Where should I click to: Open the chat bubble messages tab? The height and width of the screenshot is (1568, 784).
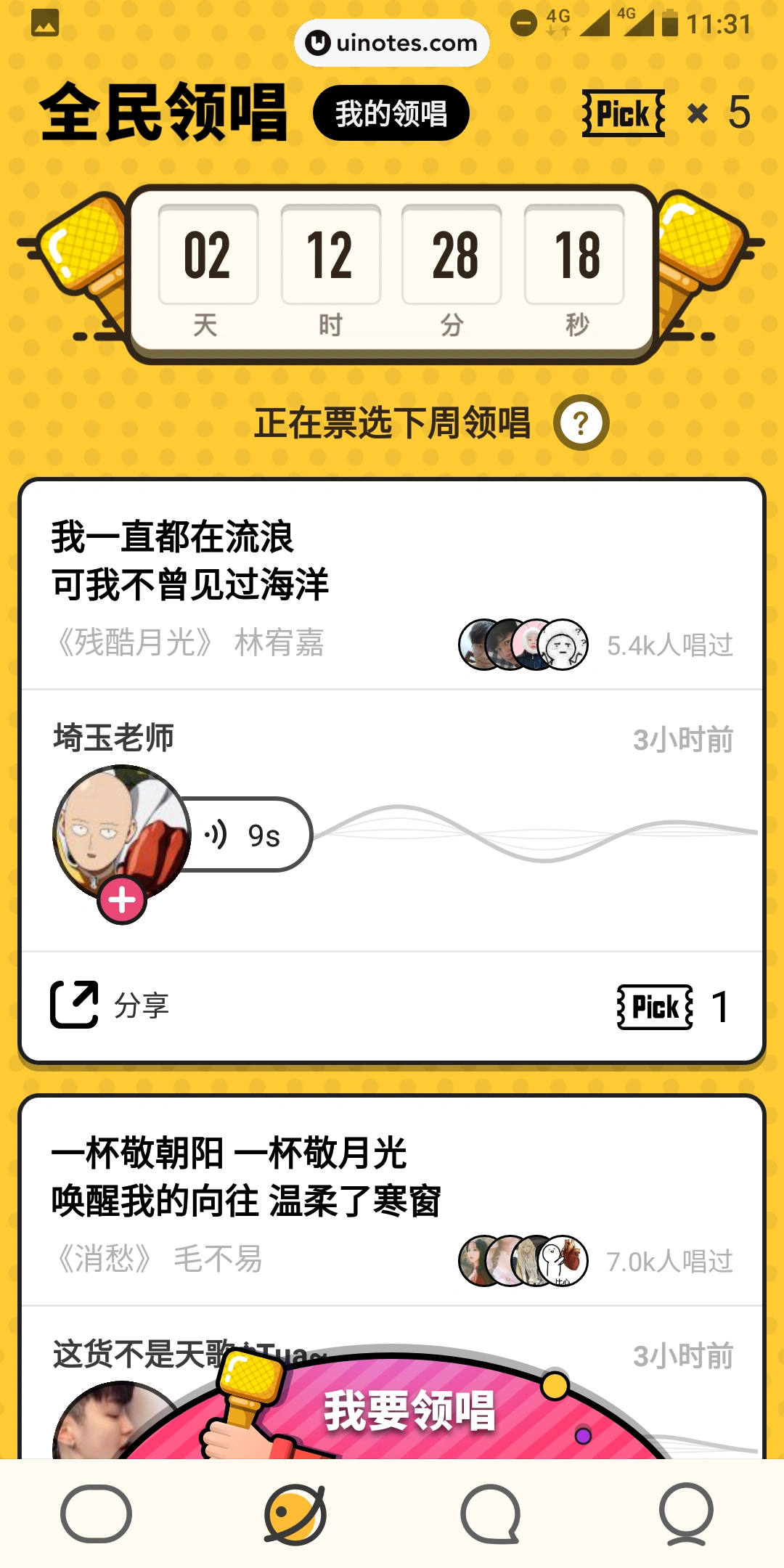(491, 1514)
